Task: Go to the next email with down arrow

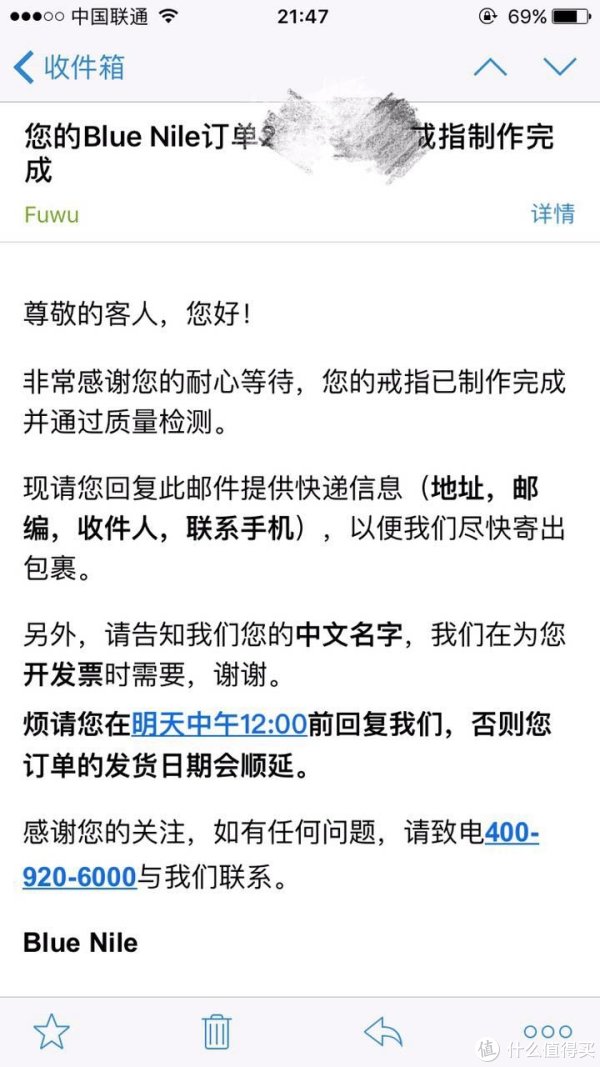Action: (x=560, y=67)
